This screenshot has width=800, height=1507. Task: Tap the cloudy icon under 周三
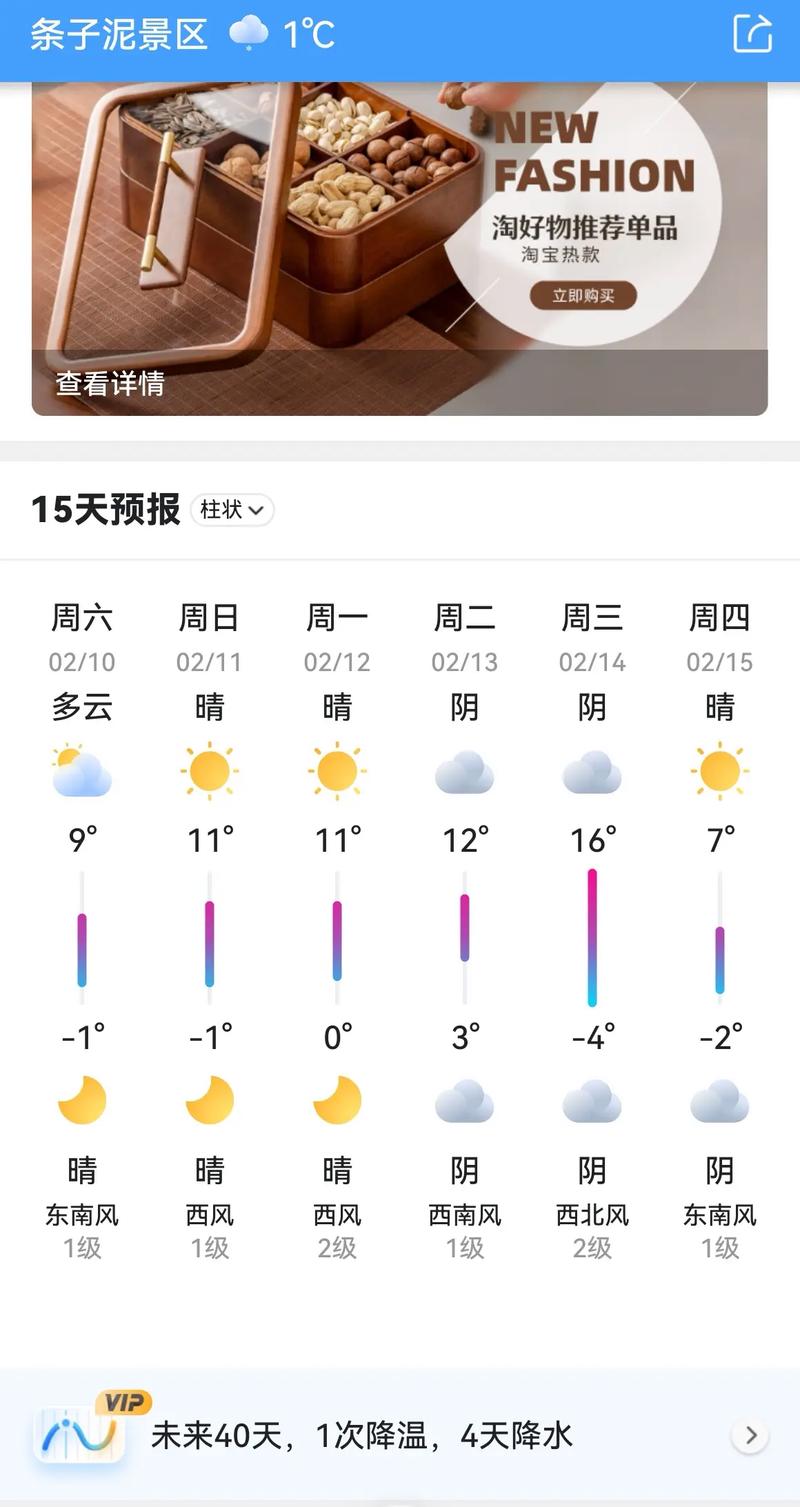point(591,770)
